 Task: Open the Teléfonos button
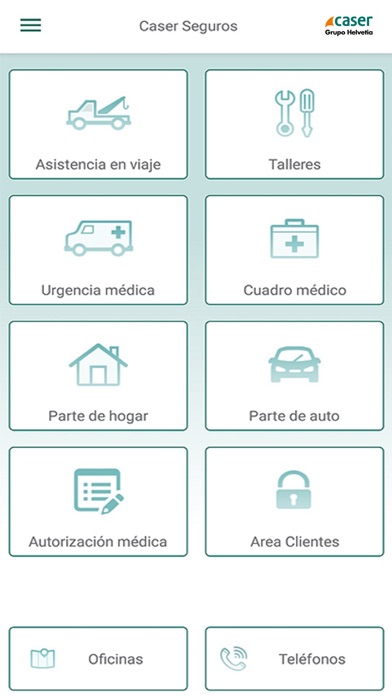tap(294, 659)
